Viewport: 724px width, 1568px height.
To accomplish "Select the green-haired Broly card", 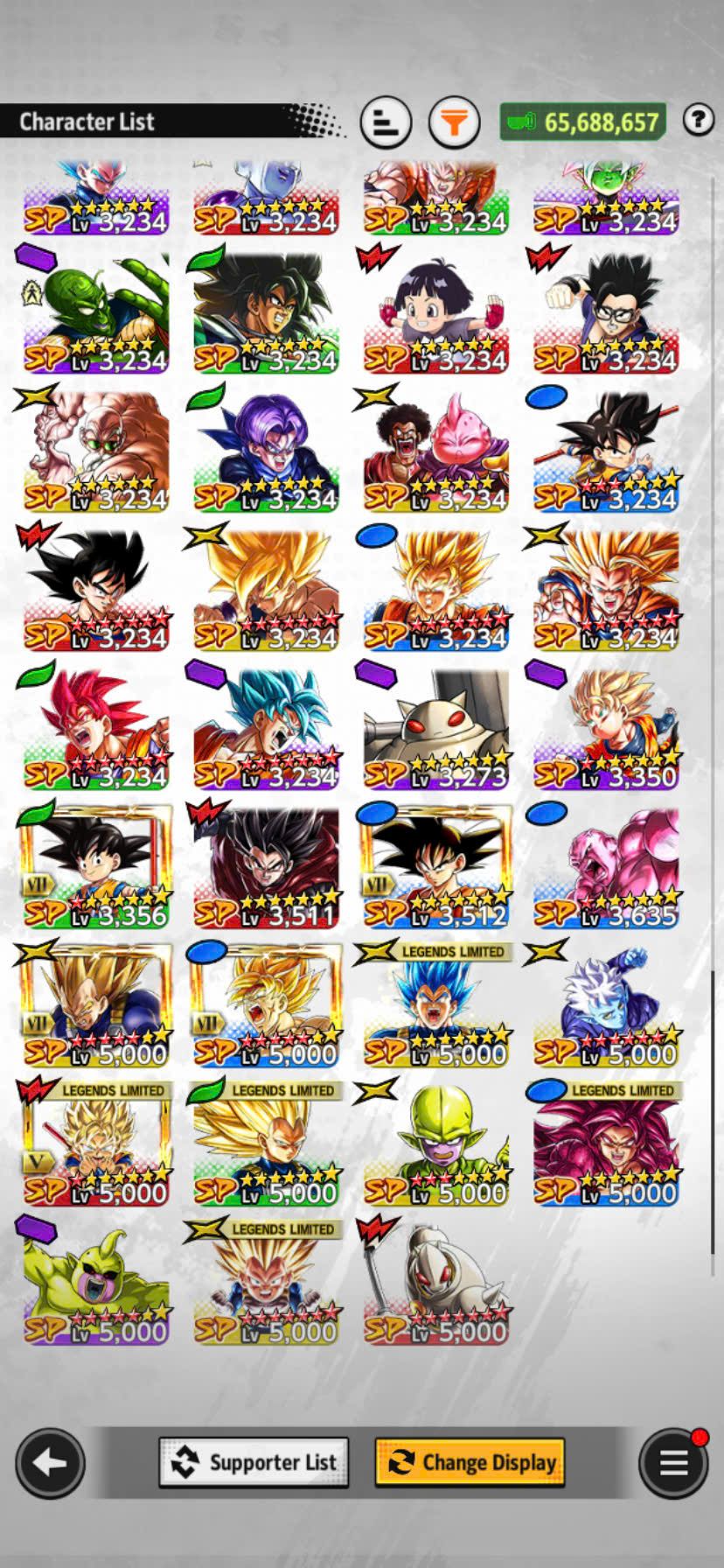I will coord(266,313).
